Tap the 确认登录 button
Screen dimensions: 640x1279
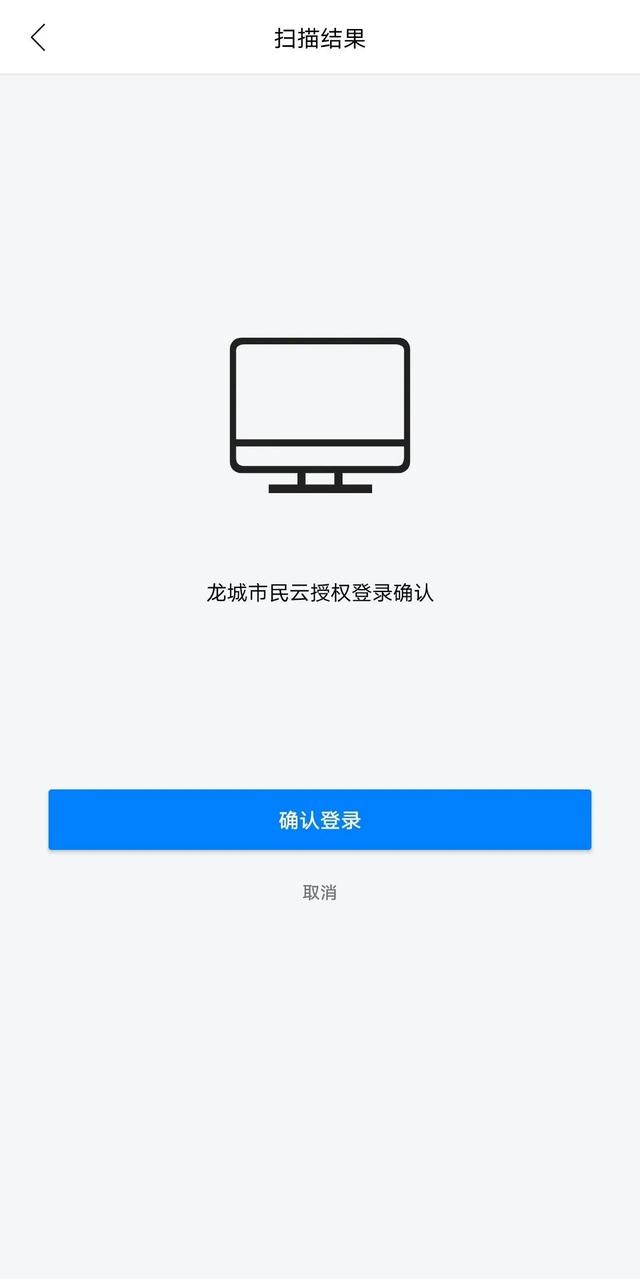pyautogui.click(x=320, y=820)
